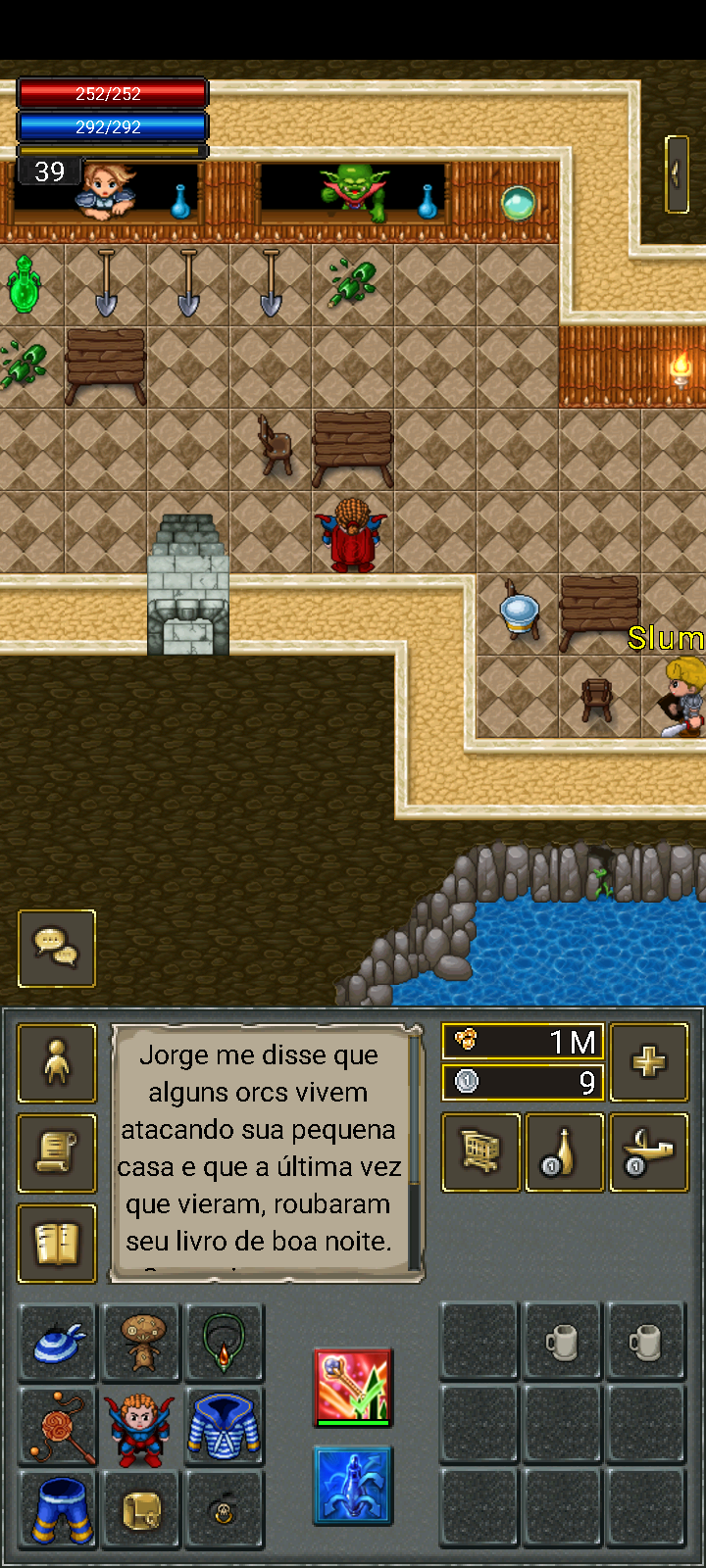The image size is (706, 1568).
Task: Select the ring equipment slot
Action: 225,1509
